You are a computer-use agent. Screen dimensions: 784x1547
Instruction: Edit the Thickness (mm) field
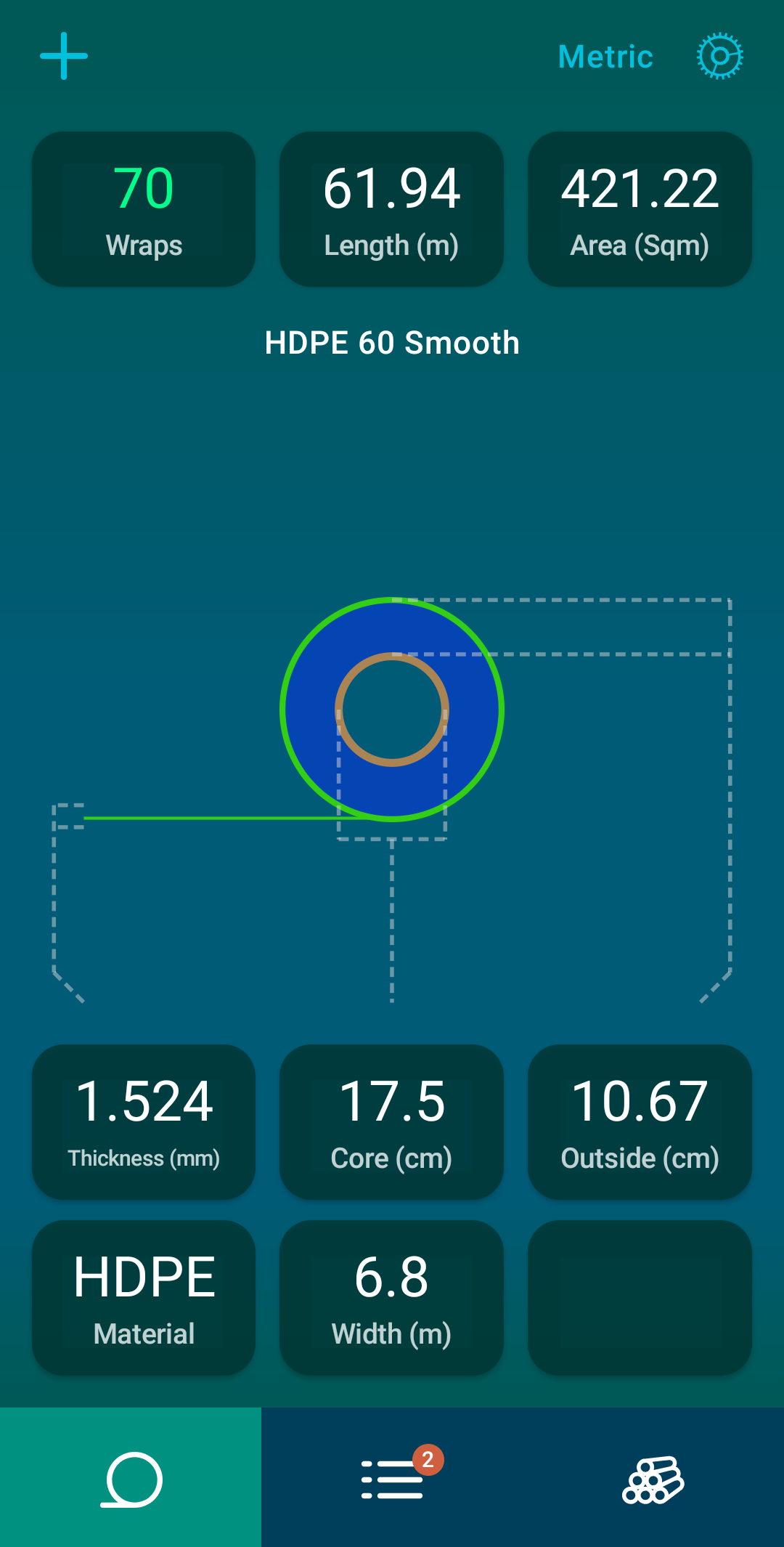[144, 1122]
